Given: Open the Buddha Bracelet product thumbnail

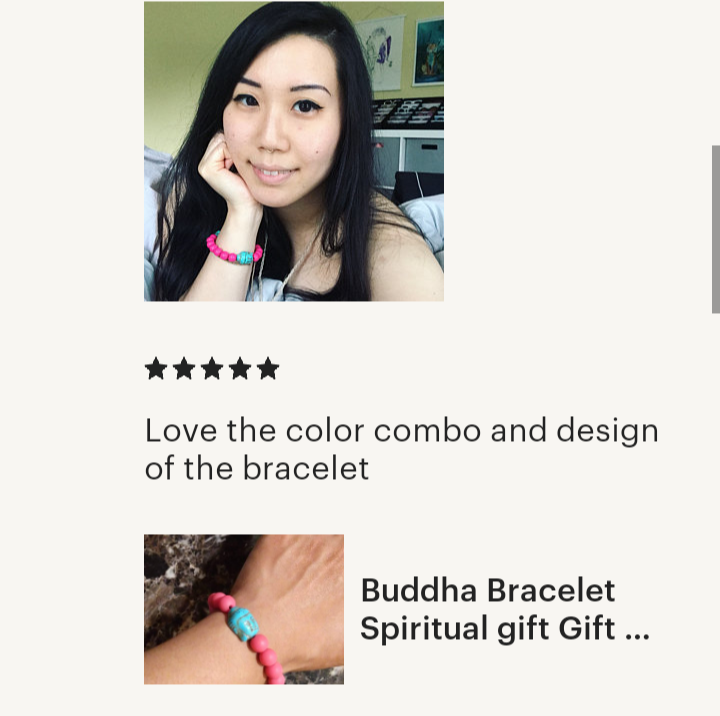Looking at the screenshot, I should click(x=243, y=609).
